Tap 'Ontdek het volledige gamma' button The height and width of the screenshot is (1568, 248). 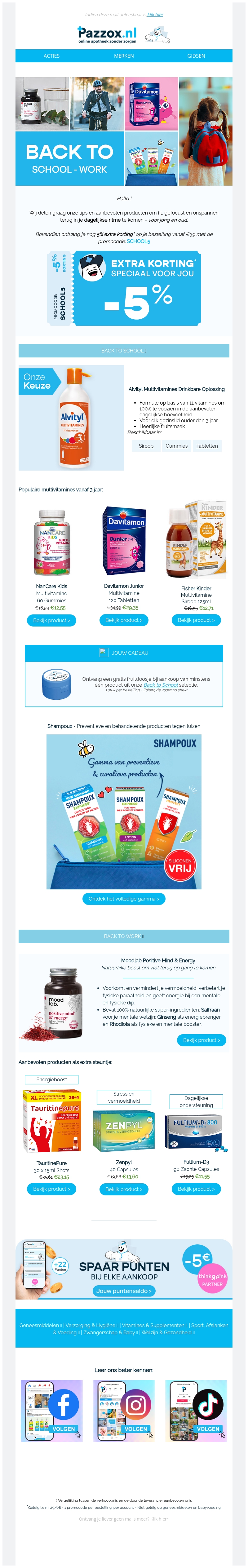[124, 898]
